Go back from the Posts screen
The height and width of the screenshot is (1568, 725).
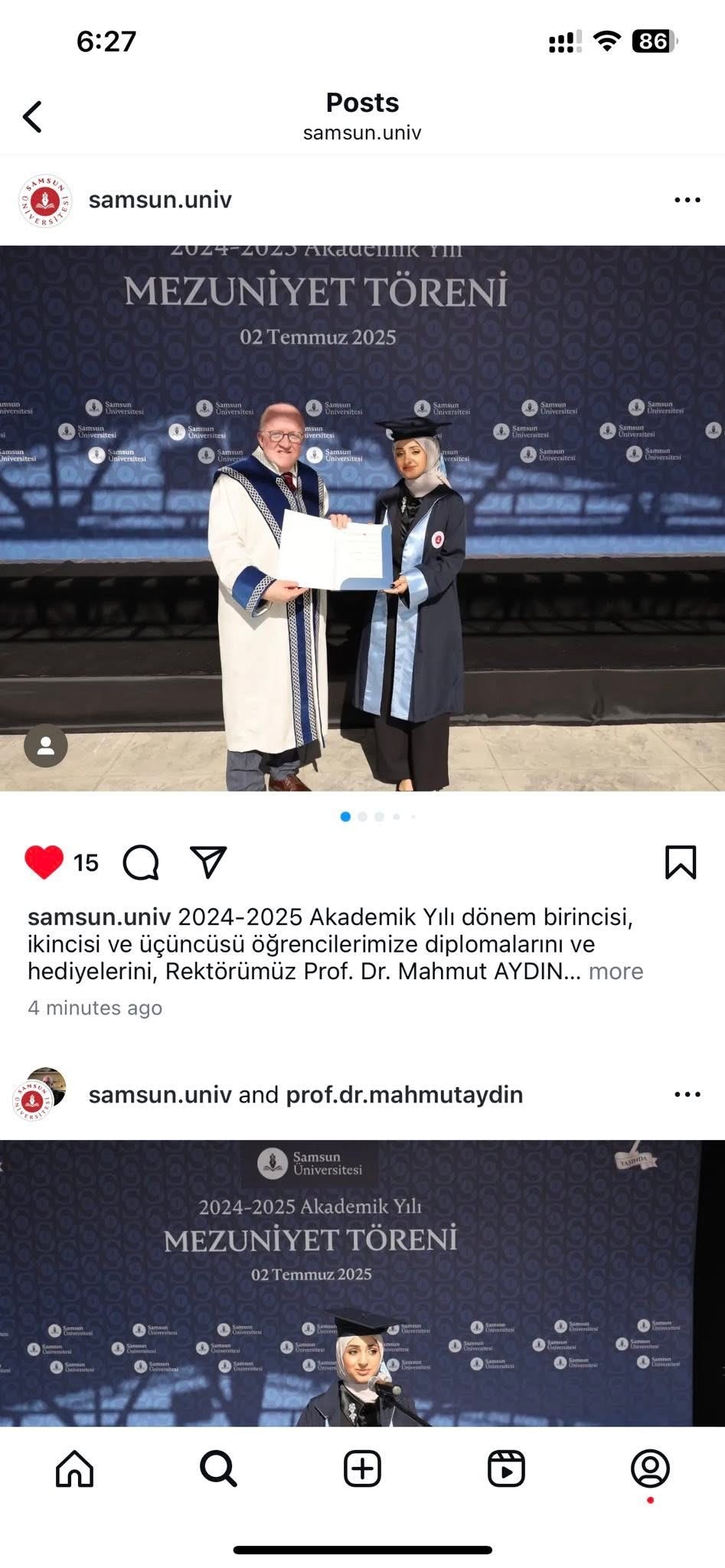pos(32,117)
